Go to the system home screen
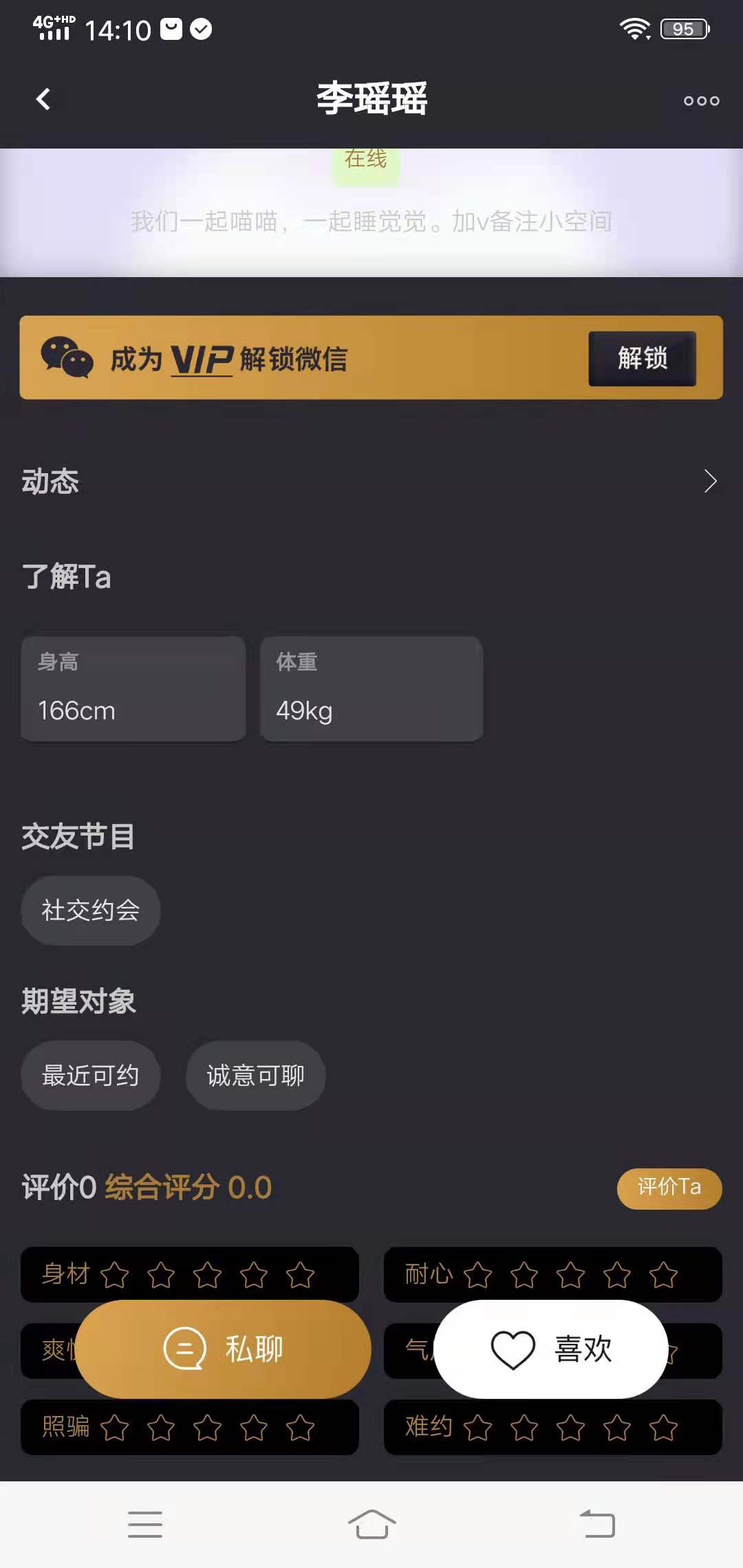This screenshot has height=1568, width=743. [371, 1525]
